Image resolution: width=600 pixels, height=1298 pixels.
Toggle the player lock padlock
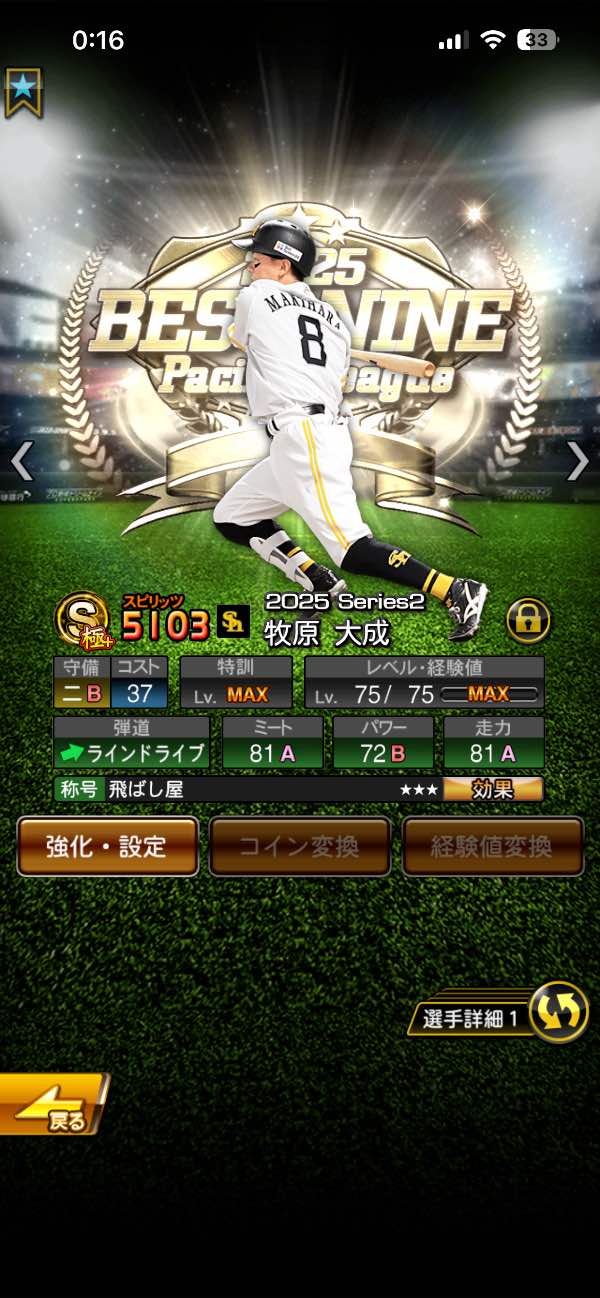528,620
